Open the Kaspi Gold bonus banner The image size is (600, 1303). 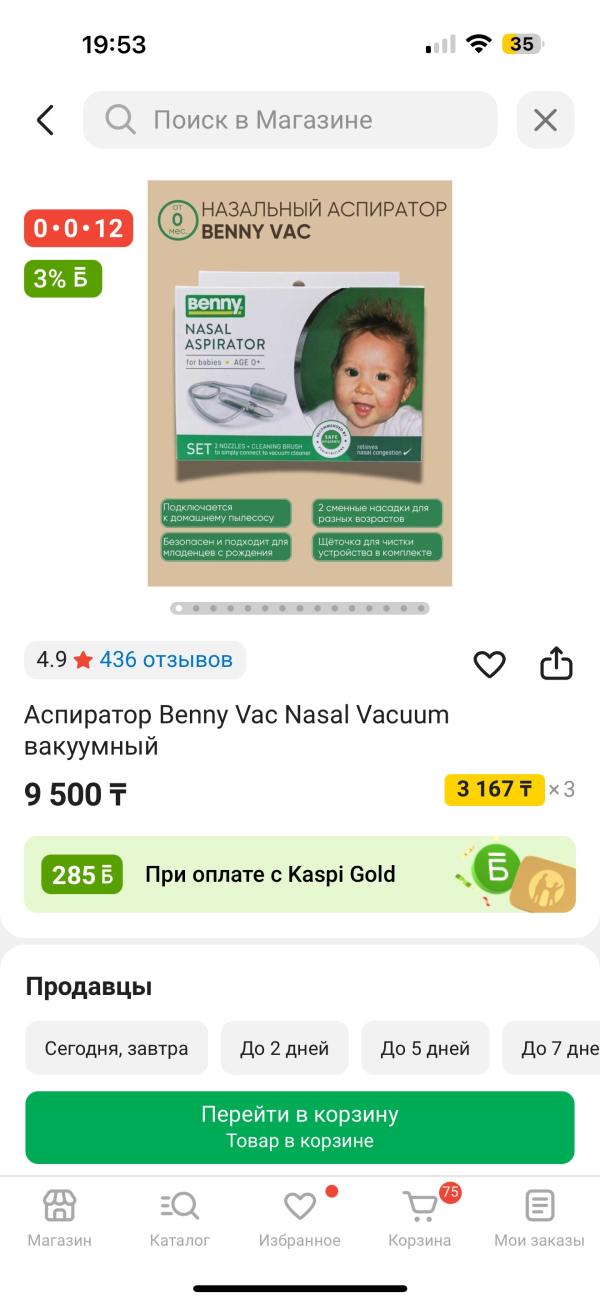[300, 874]
